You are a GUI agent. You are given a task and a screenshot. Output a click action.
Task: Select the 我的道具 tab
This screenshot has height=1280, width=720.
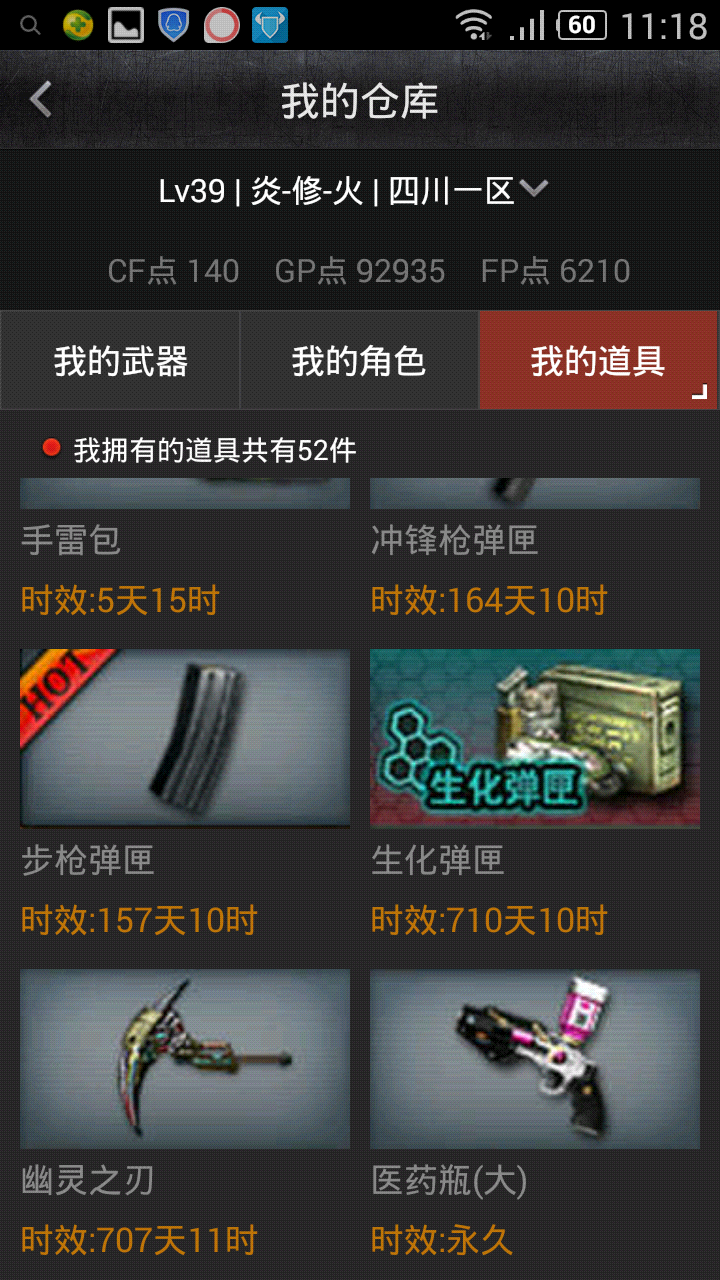598,360
